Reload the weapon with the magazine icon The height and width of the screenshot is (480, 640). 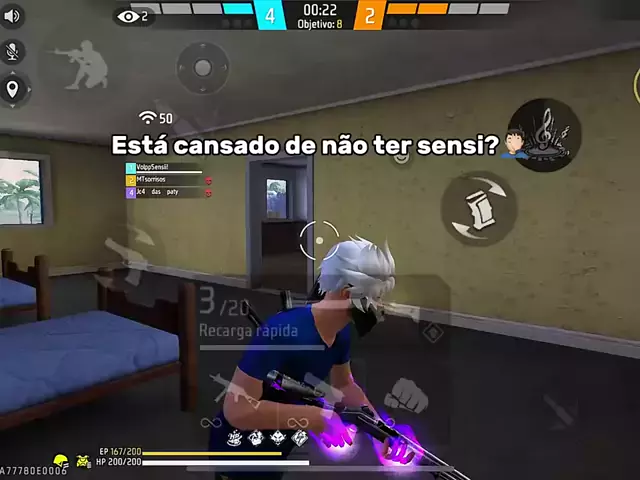(478, 208)
